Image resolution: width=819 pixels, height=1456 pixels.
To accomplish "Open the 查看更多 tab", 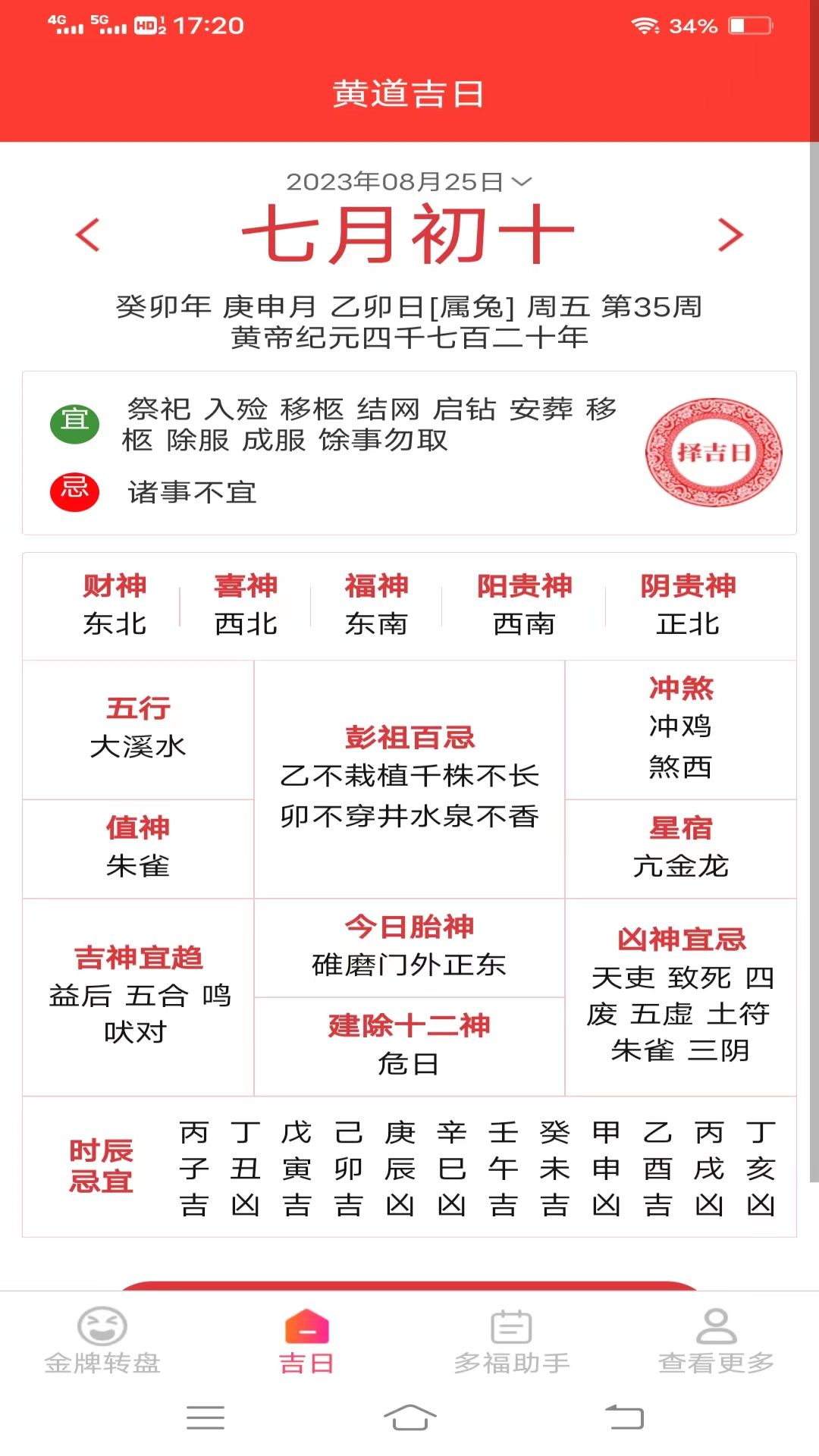I will tap(717, 1341).
